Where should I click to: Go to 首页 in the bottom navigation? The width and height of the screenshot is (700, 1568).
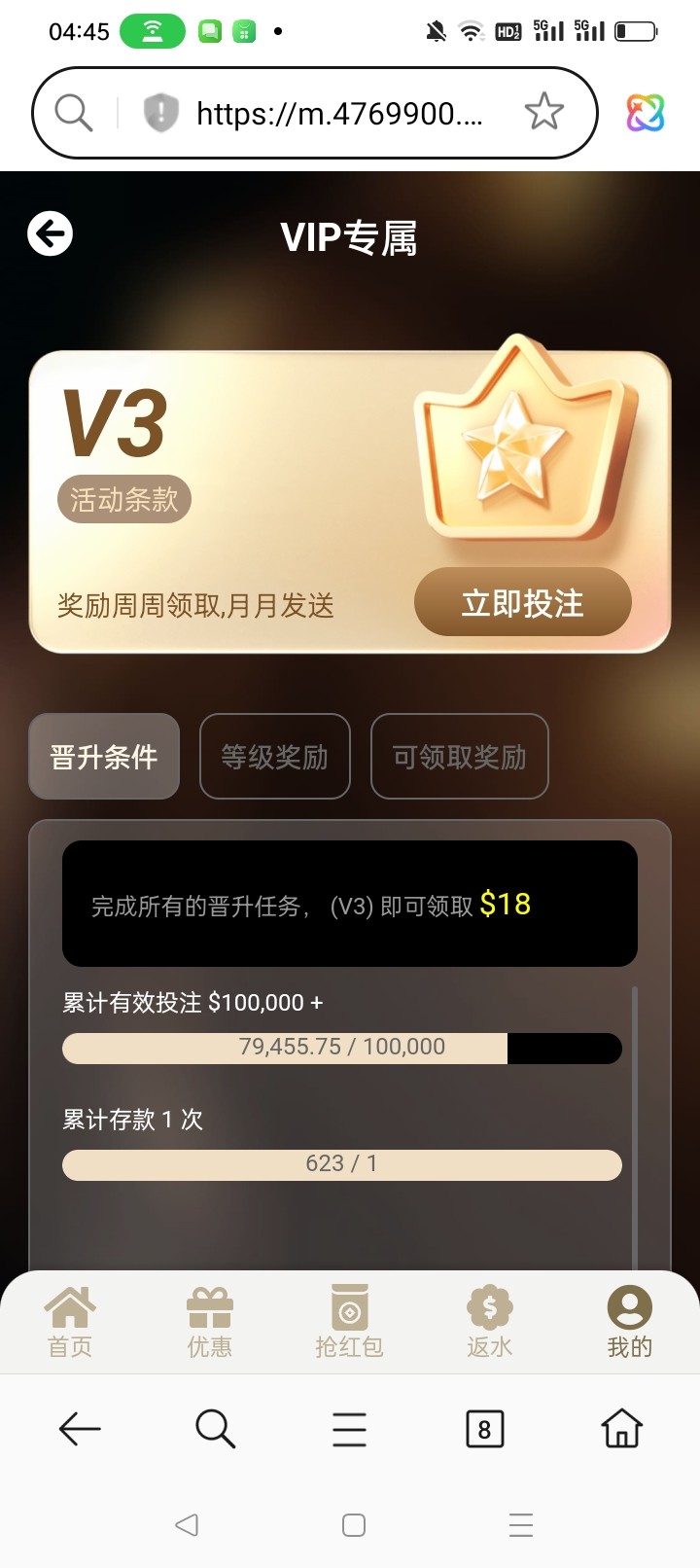[70, 1321]
